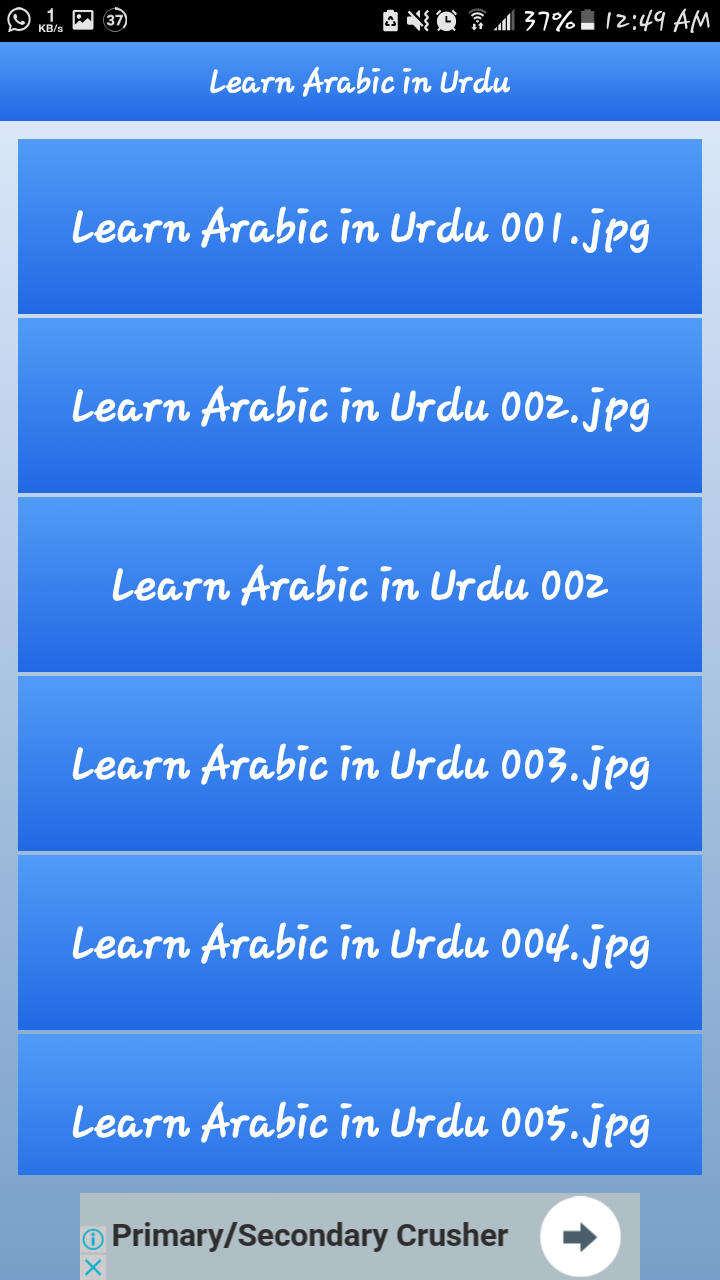Tap the arrow on the Crusher ad
Image resolution: width=720 pixels, height=1280 pixels.
click(580, 1237)
